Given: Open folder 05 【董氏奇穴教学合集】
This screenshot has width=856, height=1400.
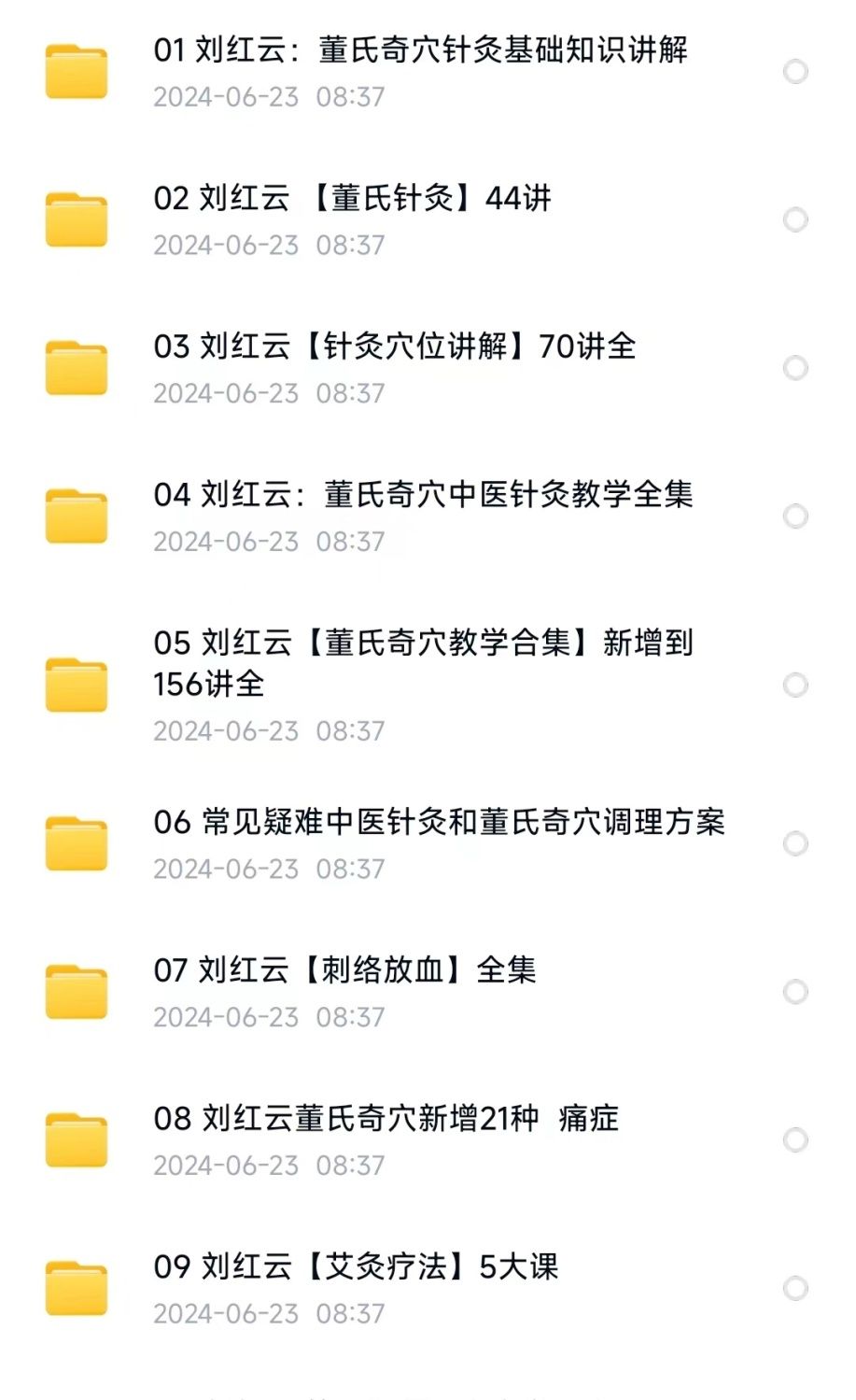Looking at the screenshot, I should (x=423, y=662).
